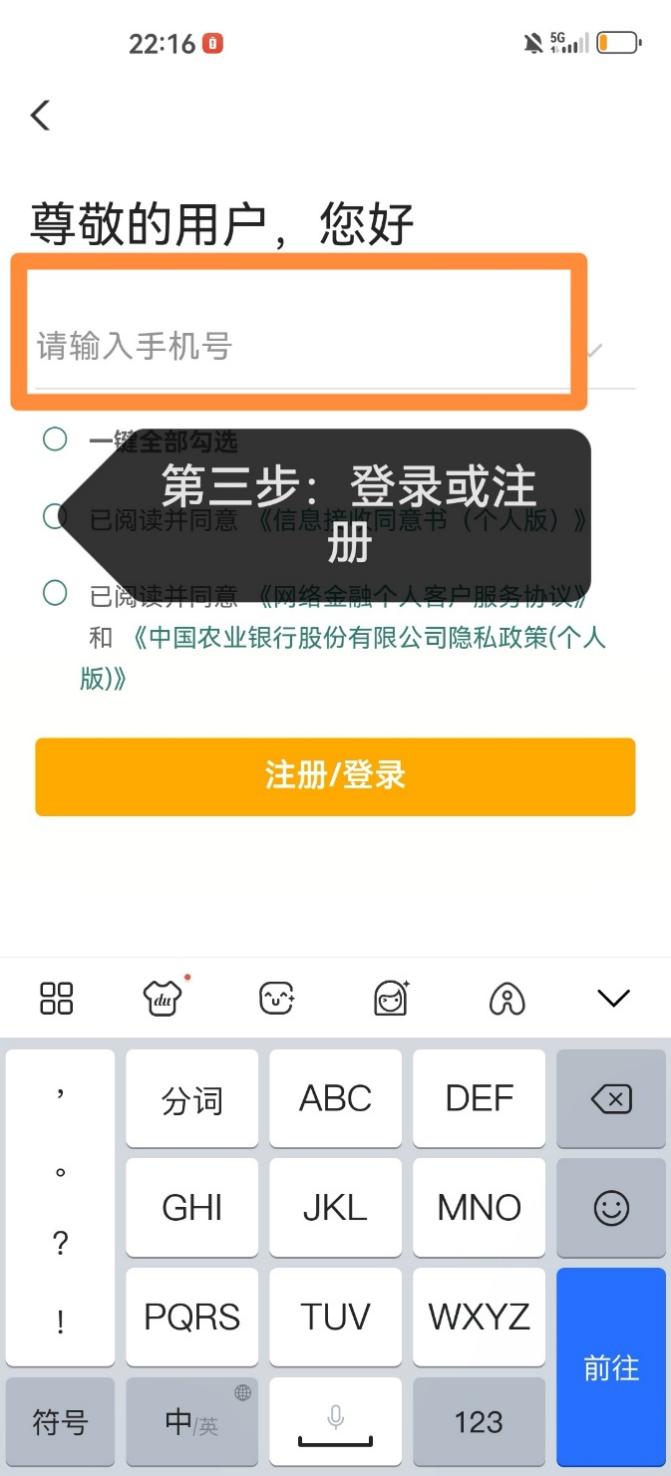Tap the phone number input field
The width and height of the screenshot is (671, 1476).
point(300,346)
